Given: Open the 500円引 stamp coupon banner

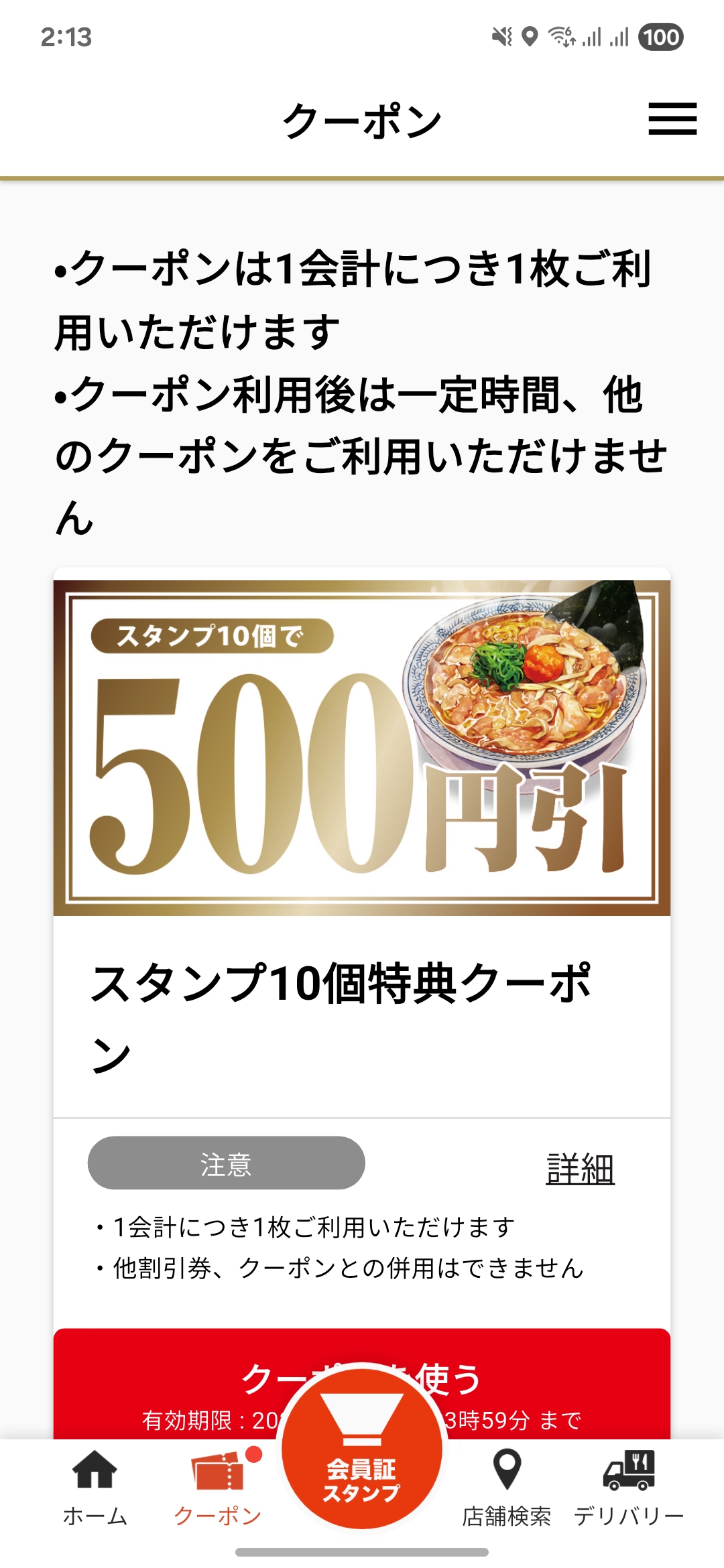Looking at the screenshot, I should click(362, 747).
